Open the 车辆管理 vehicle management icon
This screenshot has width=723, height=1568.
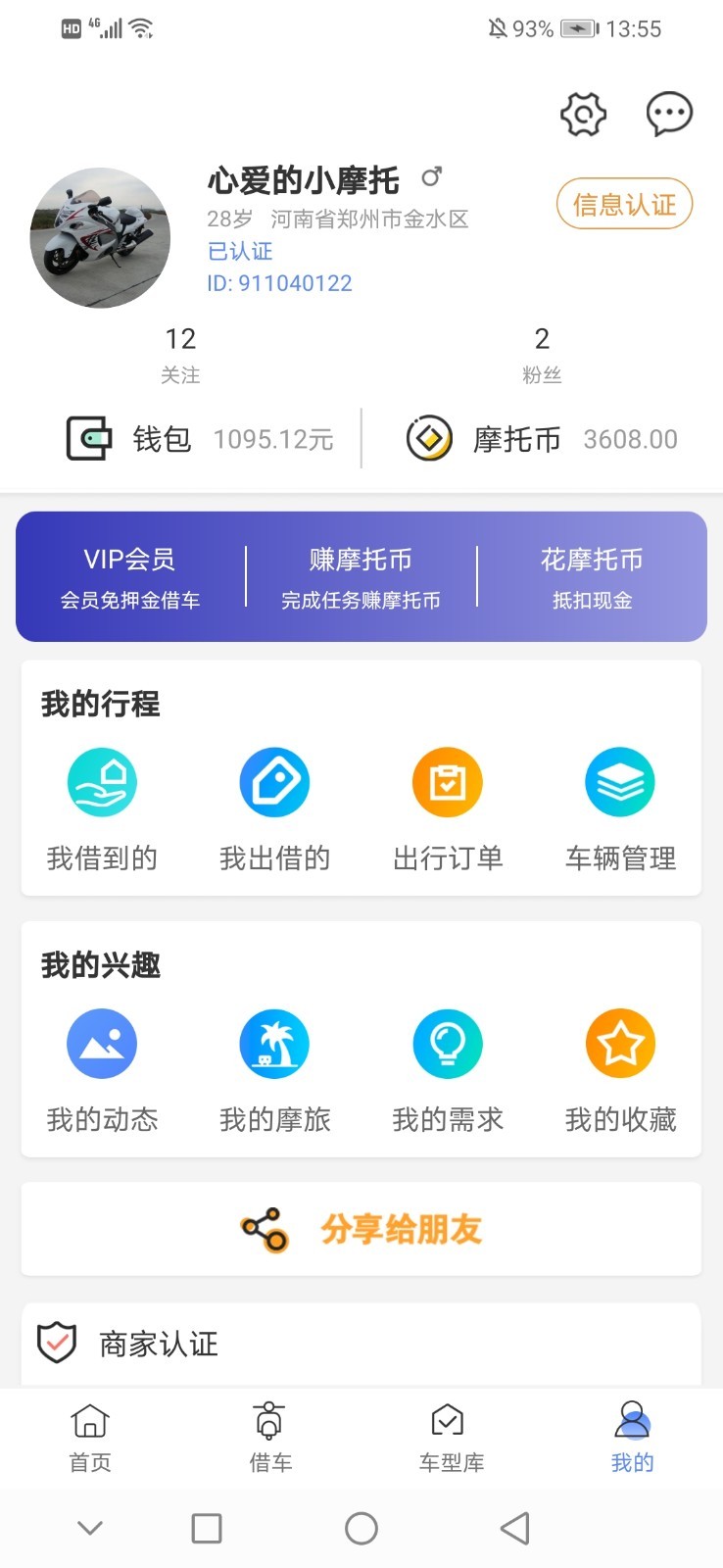619,781
